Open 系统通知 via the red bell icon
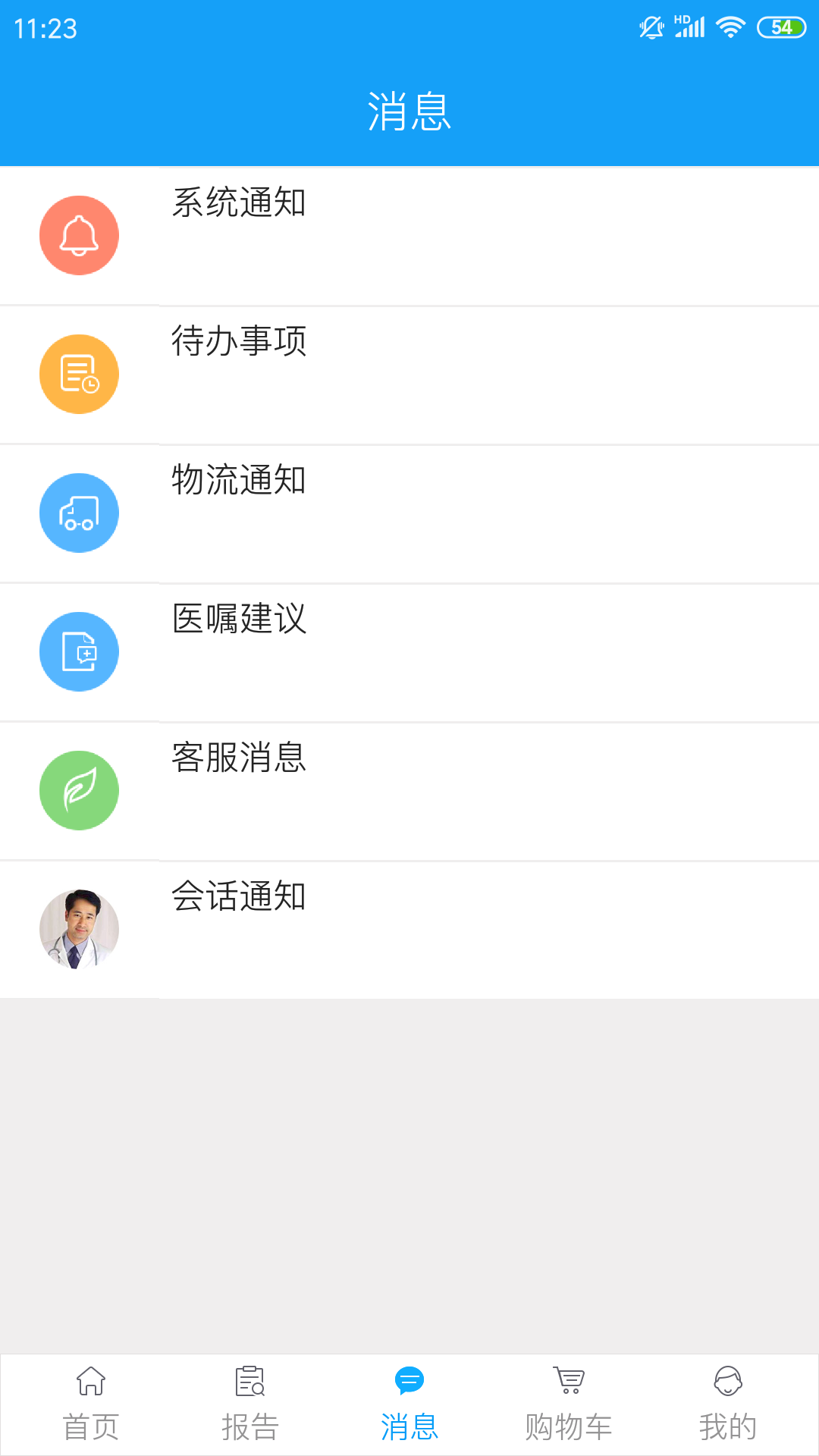The width and height of the screenshot is (819, 1456). [79, 235]
